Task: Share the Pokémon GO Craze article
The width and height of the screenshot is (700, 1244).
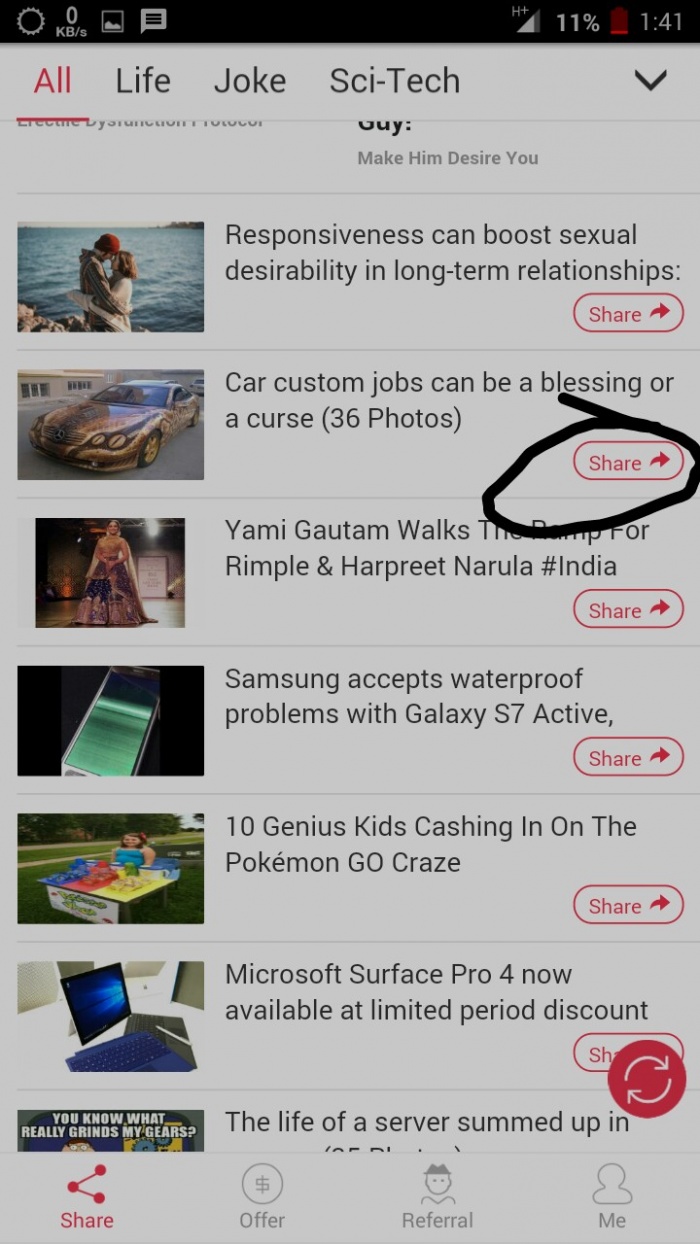Action: (628, 906)
